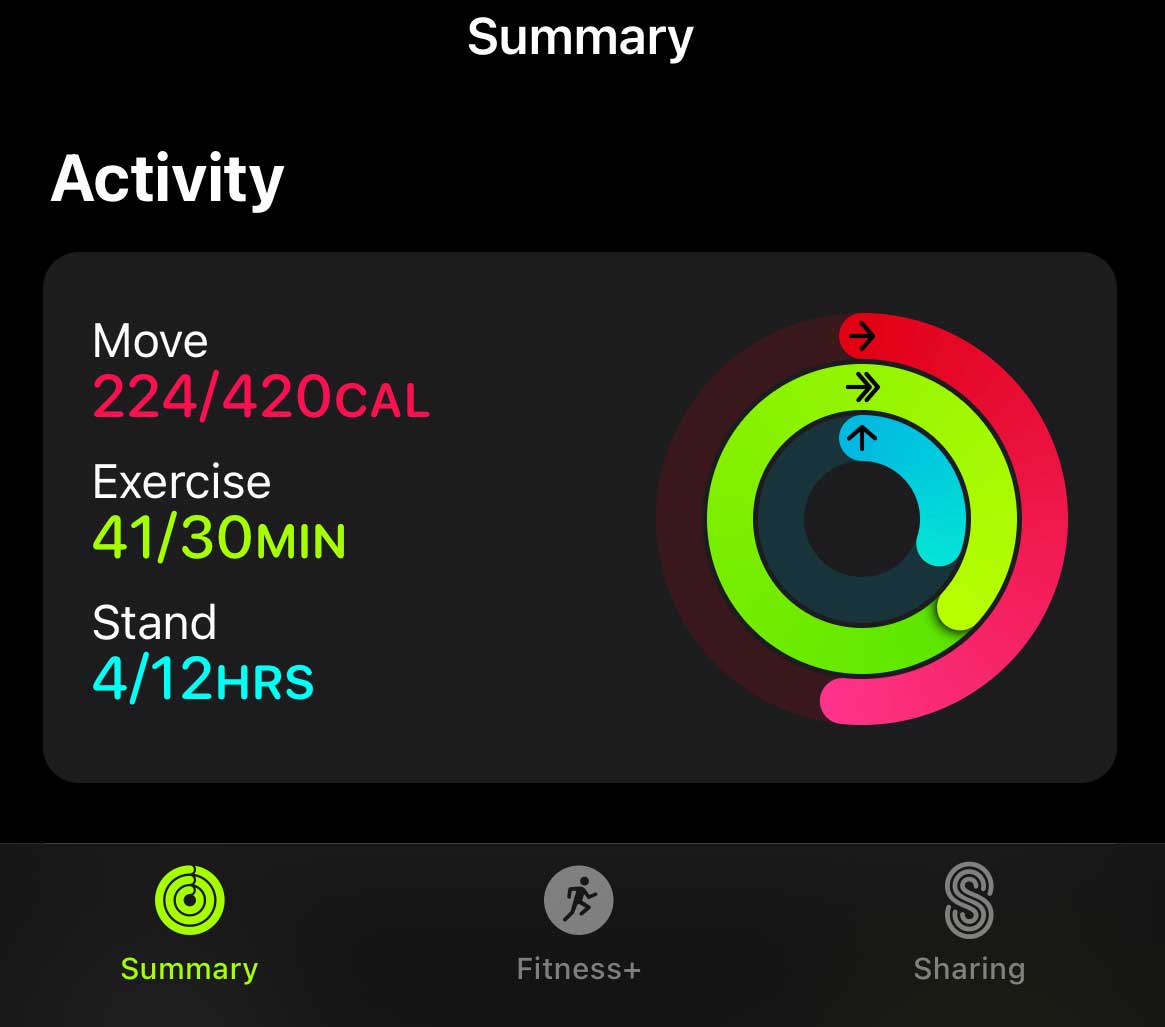Select the Summary tab

[x=189, y=922]
